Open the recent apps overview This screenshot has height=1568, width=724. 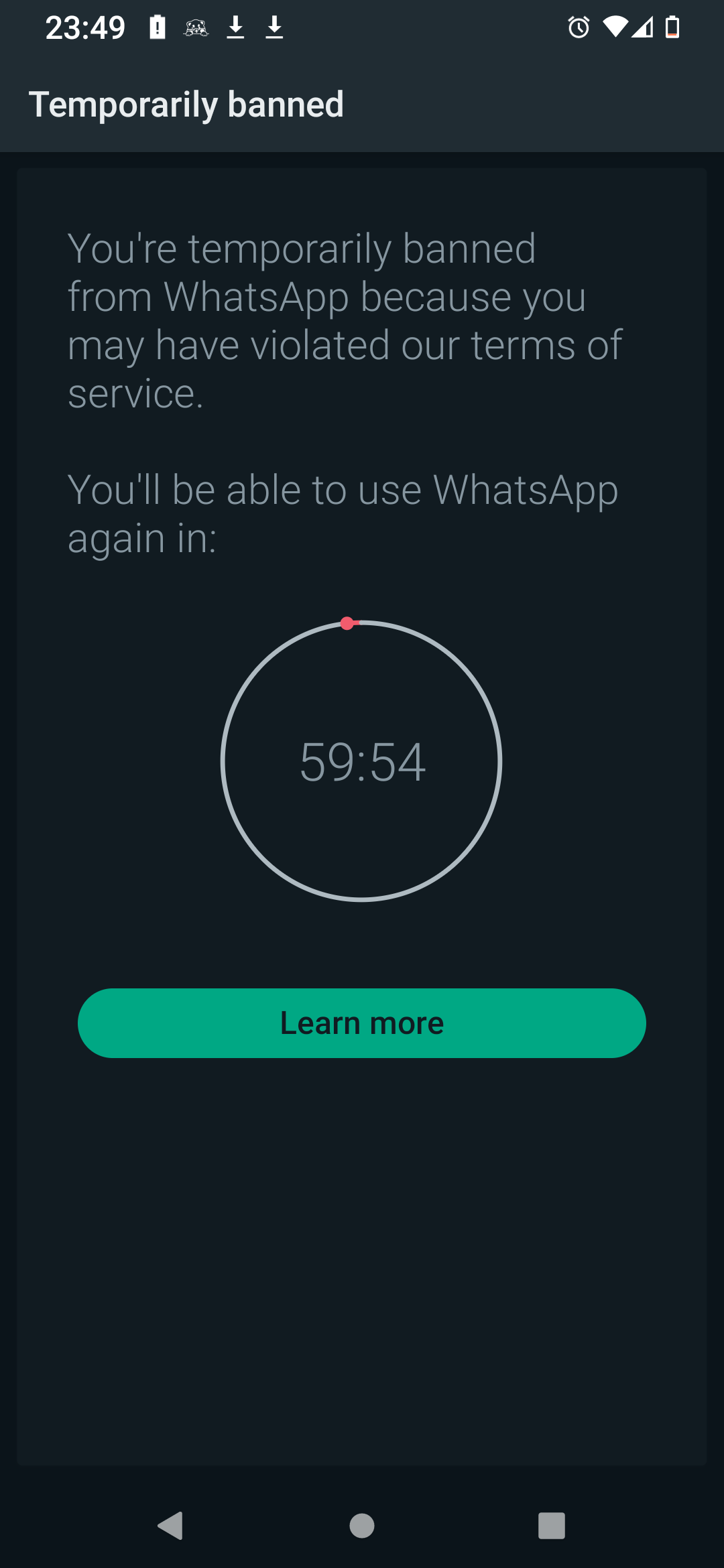(x=551, y=1526)
